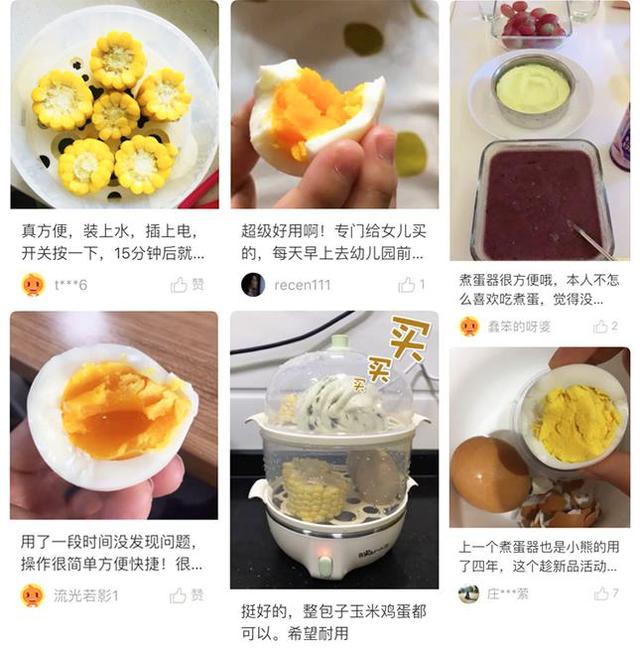View recen111's profile avatar
Viewport: 640px width, 650px height.
click(253, 285)
